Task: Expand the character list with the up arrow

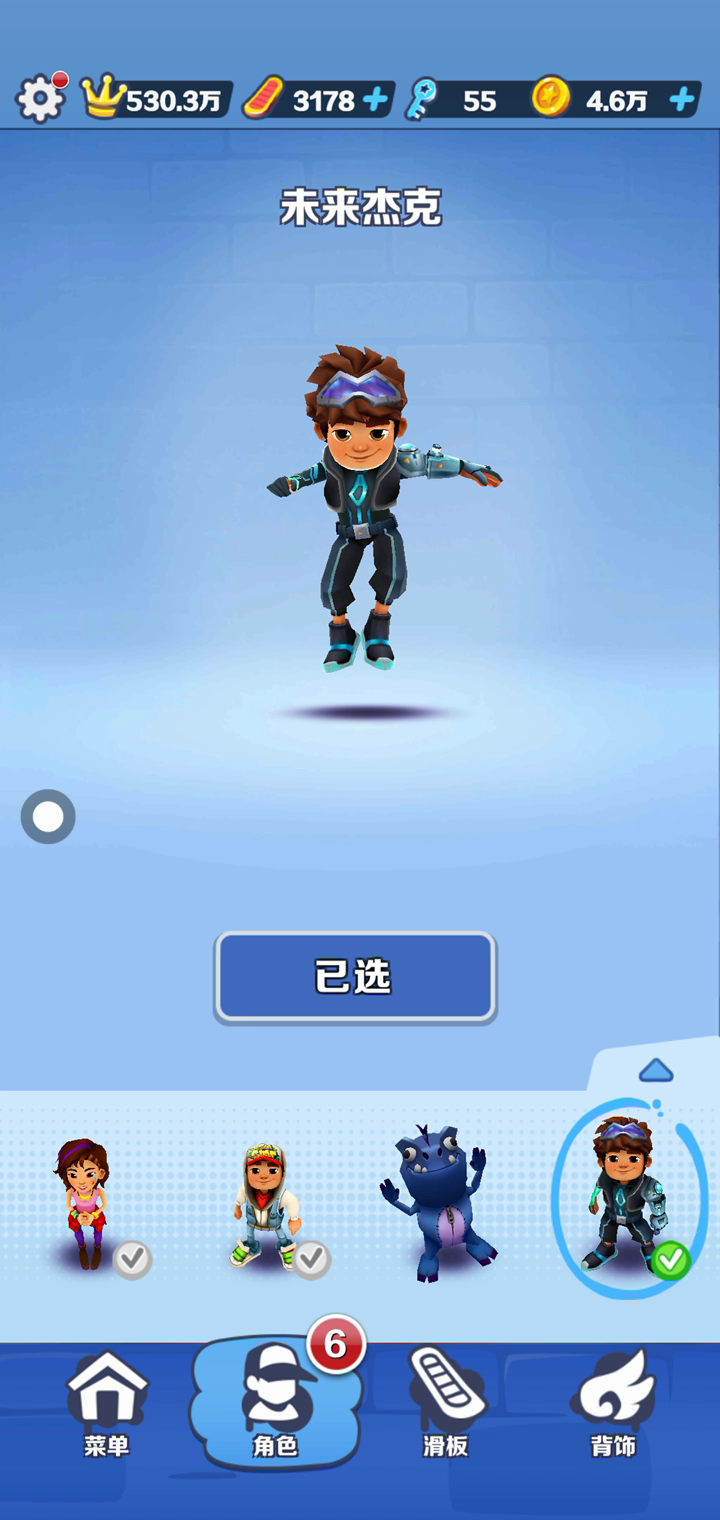Action: 655,1071
